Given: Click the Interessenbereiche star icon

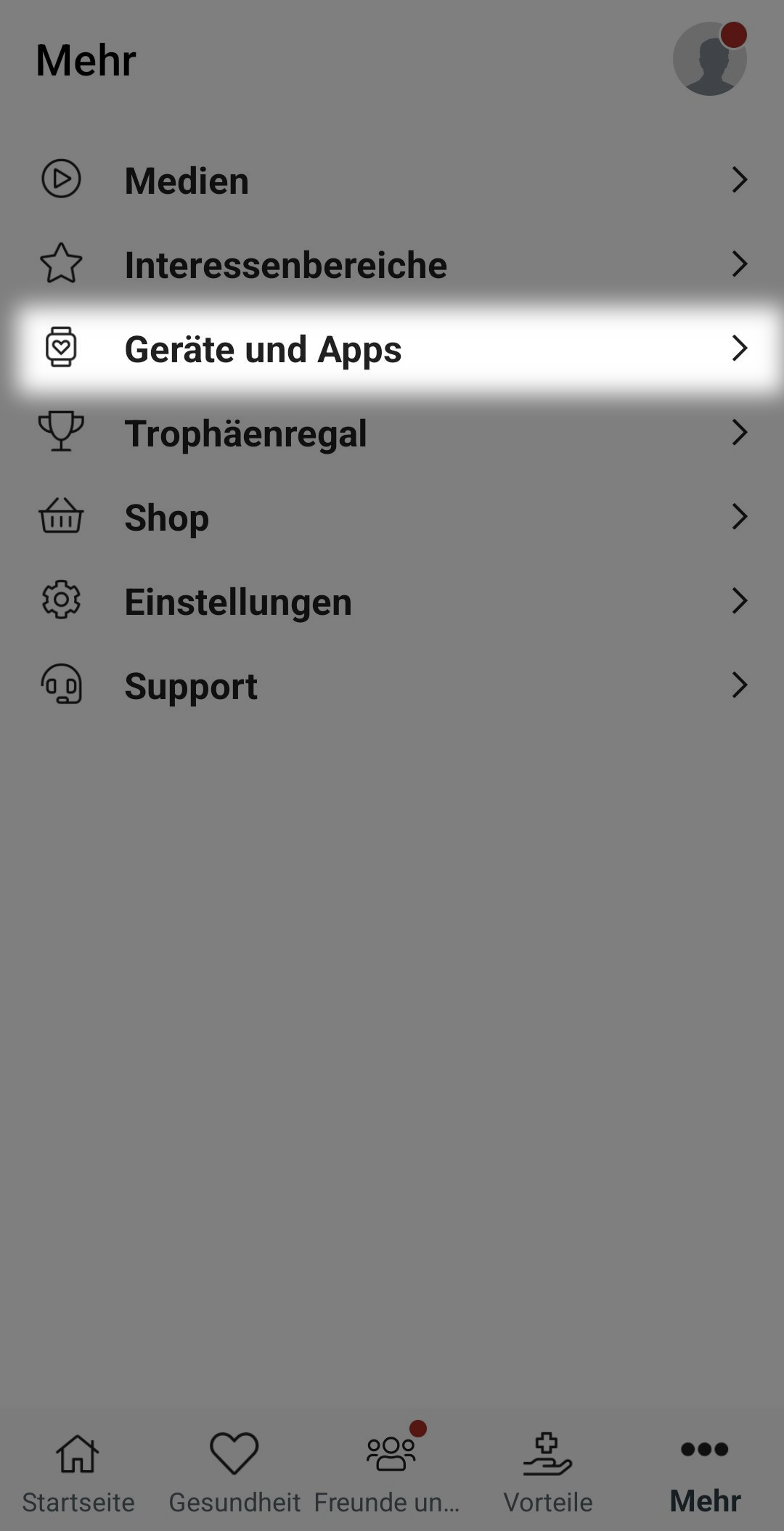Looking at the screenshot, I should 61,264.
